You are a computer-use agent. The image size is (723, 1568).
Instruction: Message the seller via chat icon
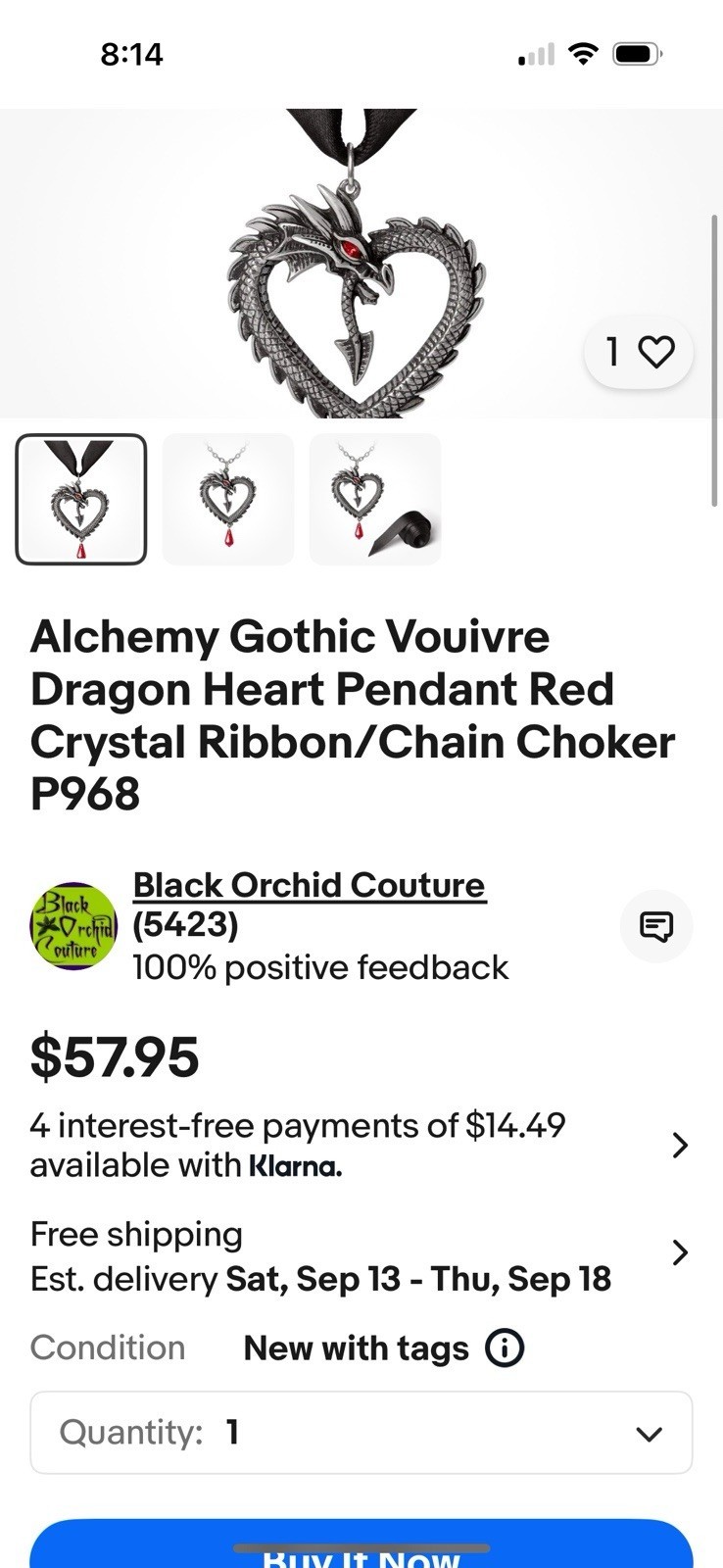click(x=656, y=926)
